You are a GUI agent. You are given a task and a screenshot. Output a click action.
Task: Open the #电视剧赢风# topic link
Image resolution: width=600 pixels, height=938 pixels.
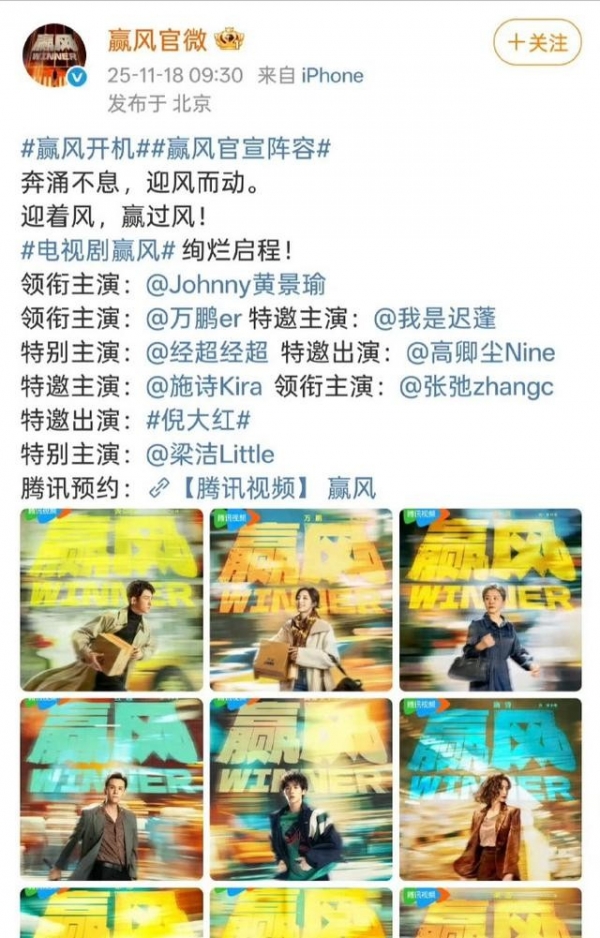(98, 251)
